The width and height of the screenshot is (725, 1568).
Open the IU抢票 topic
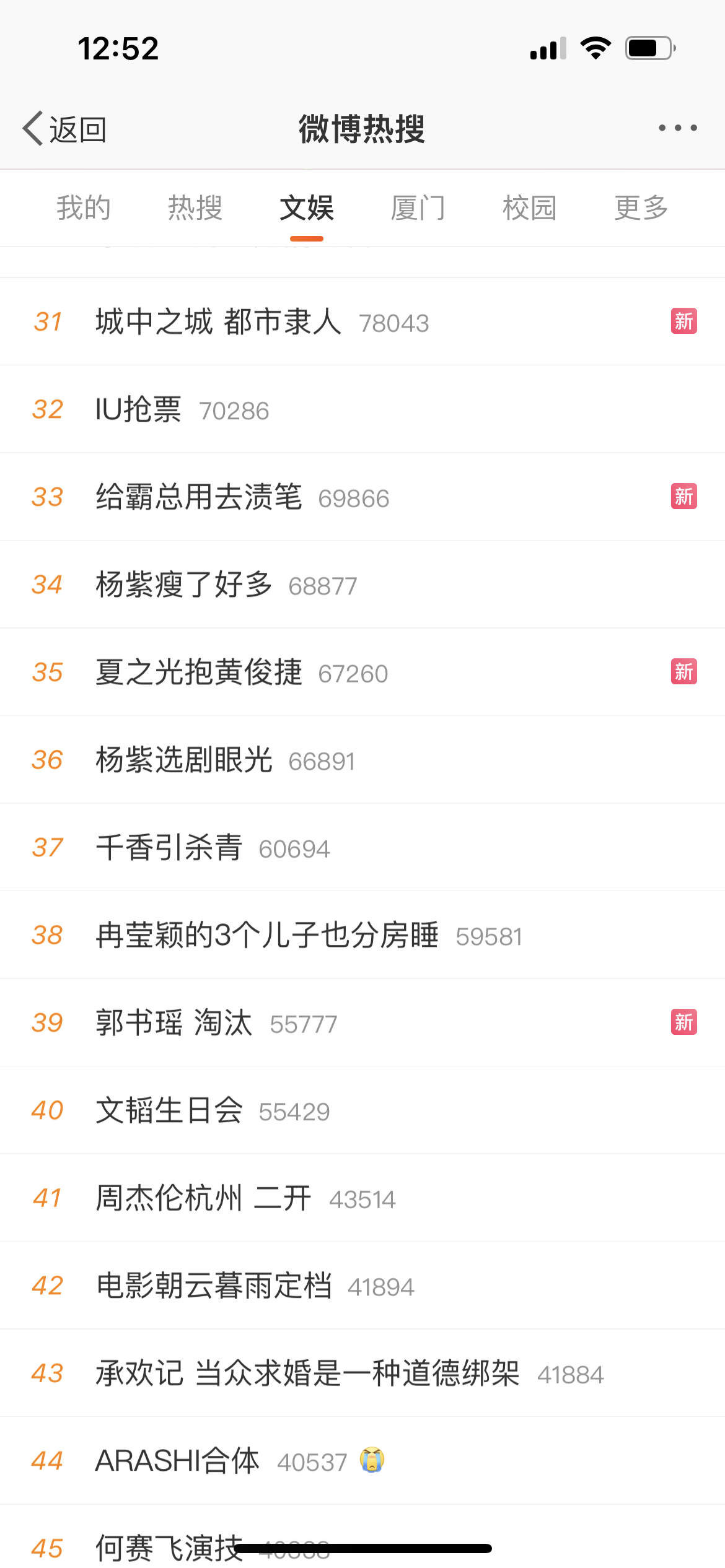pyautogui.click(x=139, y=409)
